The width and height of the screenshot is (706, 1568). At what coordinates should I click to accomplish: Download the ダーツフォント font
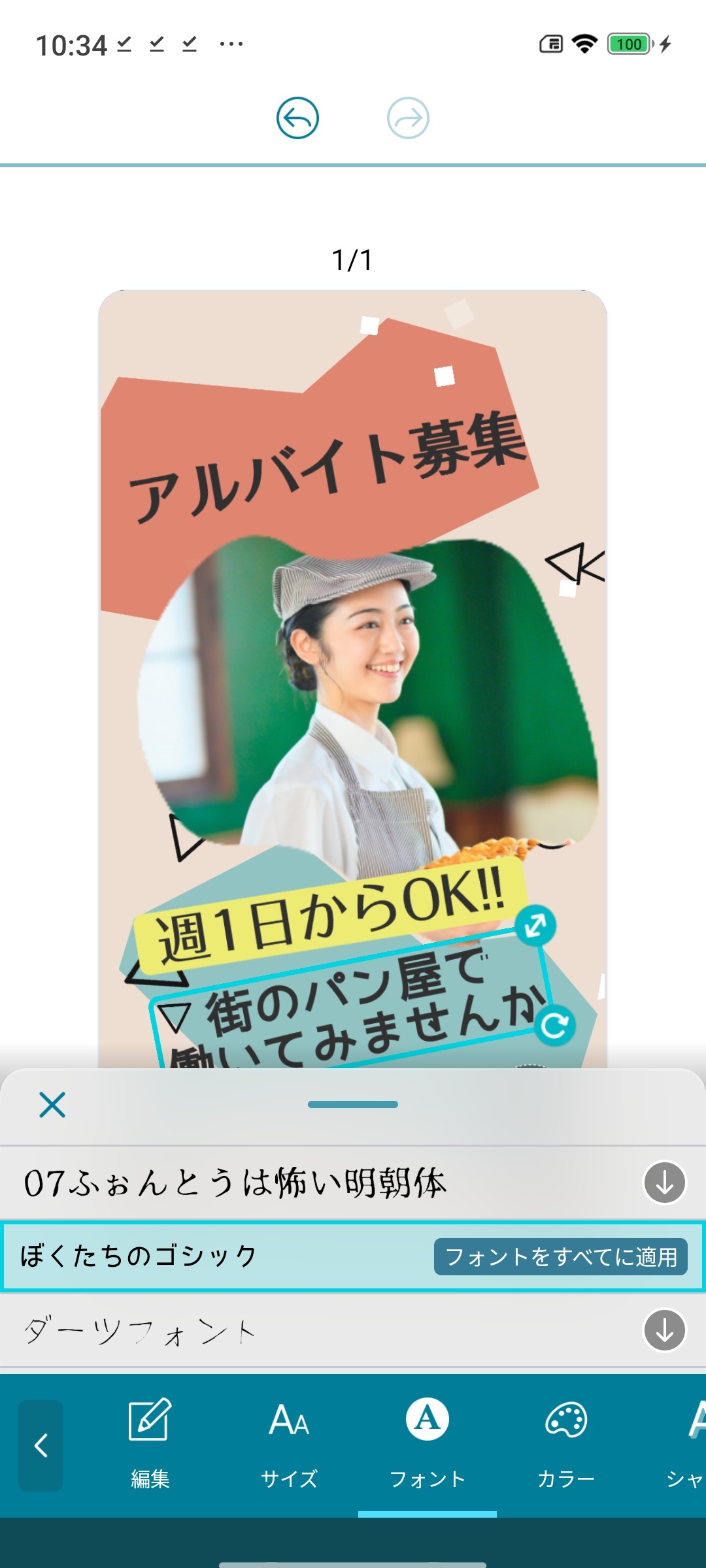[x=665, y=1330]
